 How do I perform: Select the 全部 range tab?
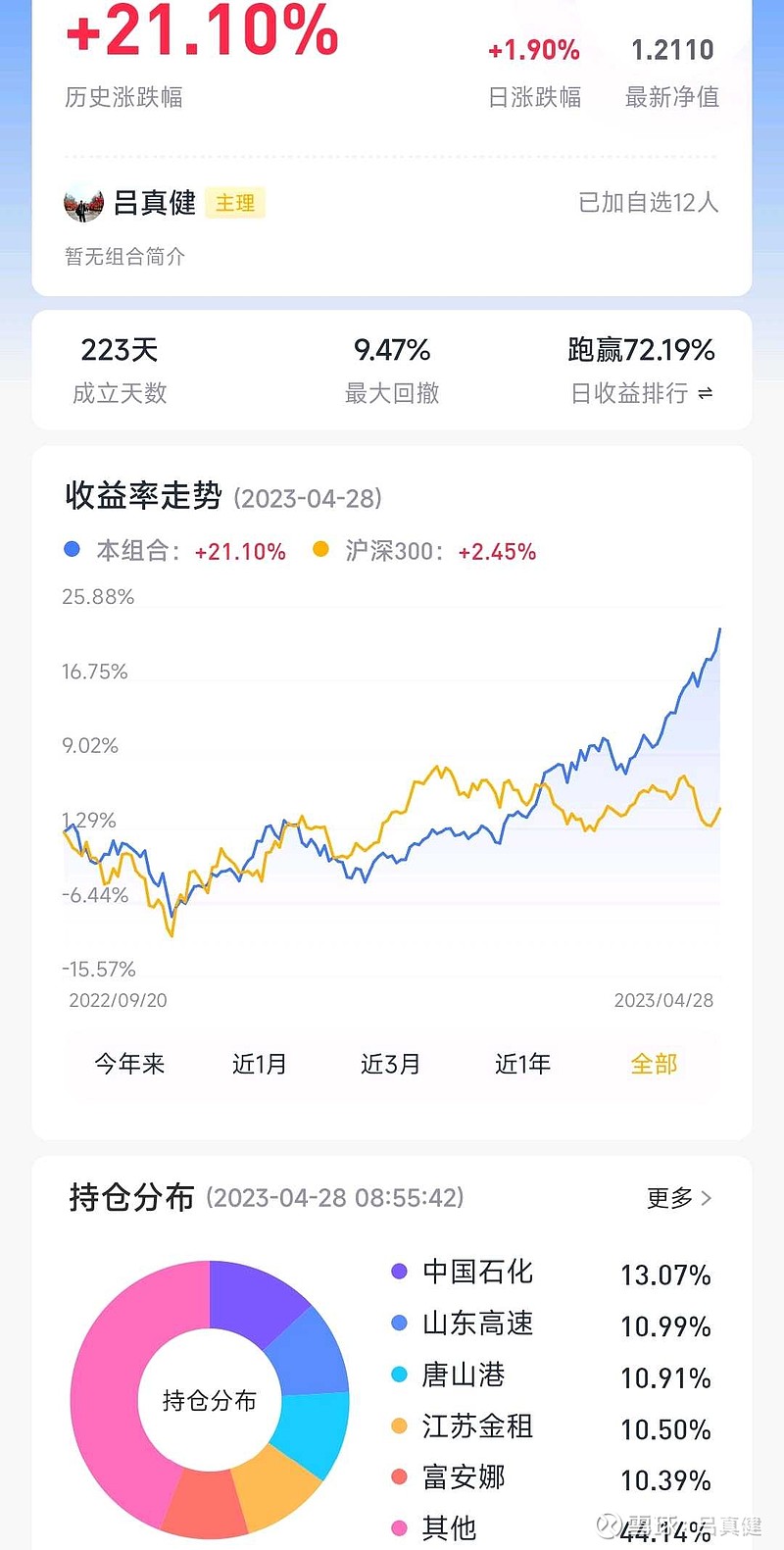(x=654, y=1064)
